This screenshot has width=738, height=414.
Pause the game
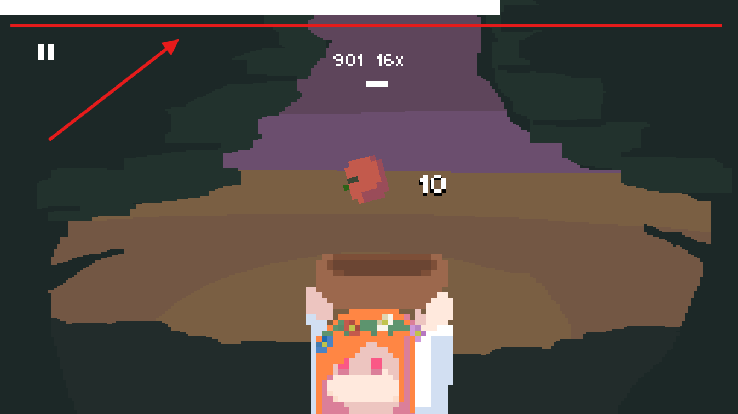pos(46,52)
